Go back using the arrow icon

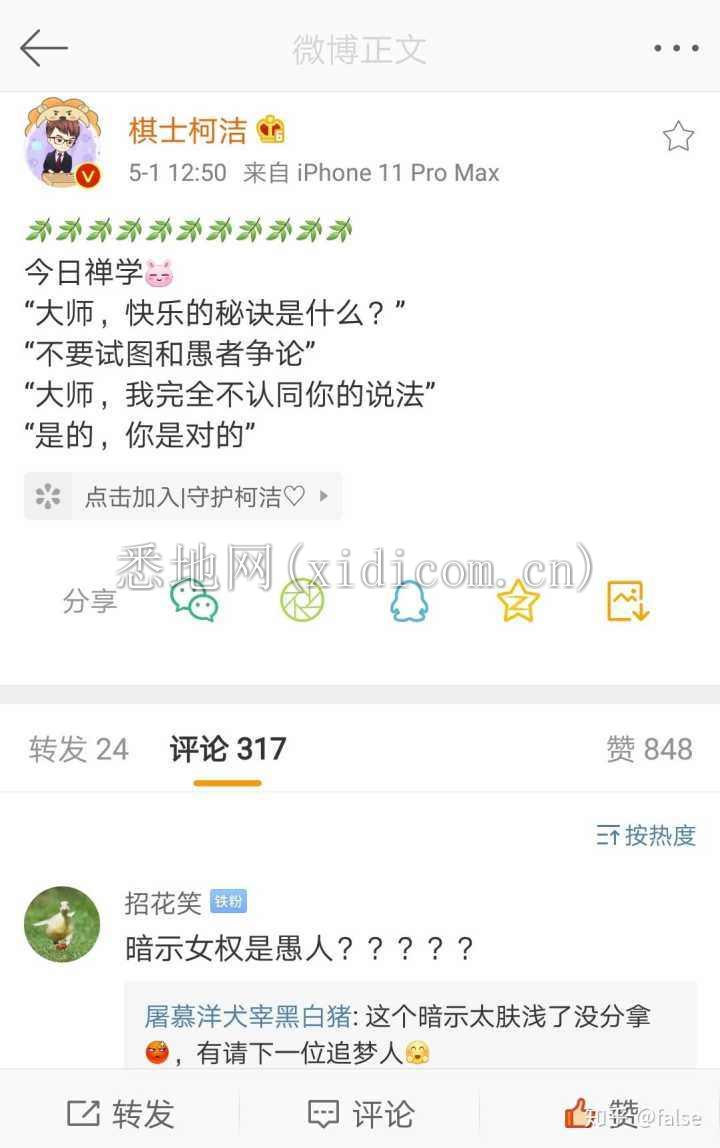(43, 48)
